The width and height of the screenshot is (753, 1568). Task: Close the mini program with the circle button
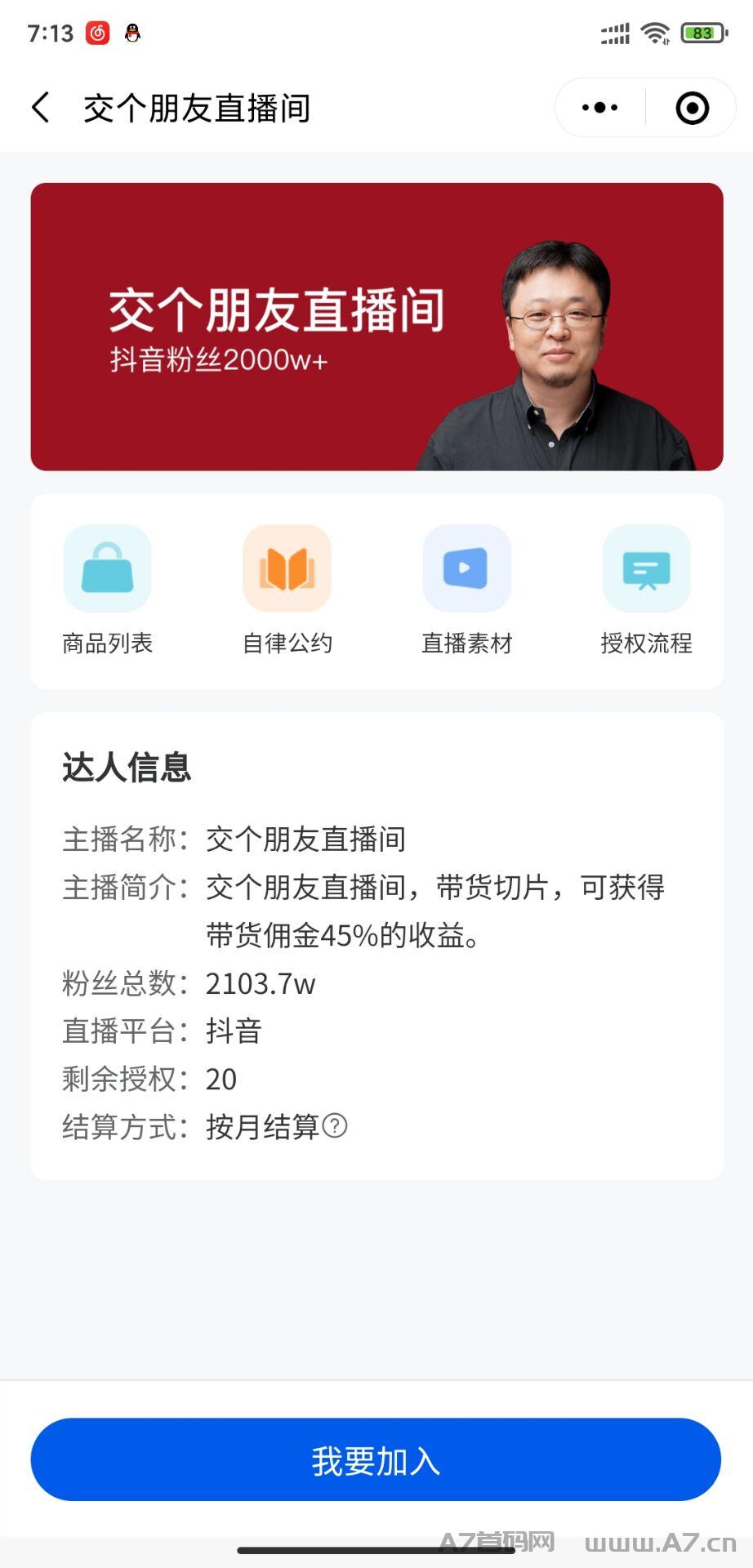tap(692, 108)
